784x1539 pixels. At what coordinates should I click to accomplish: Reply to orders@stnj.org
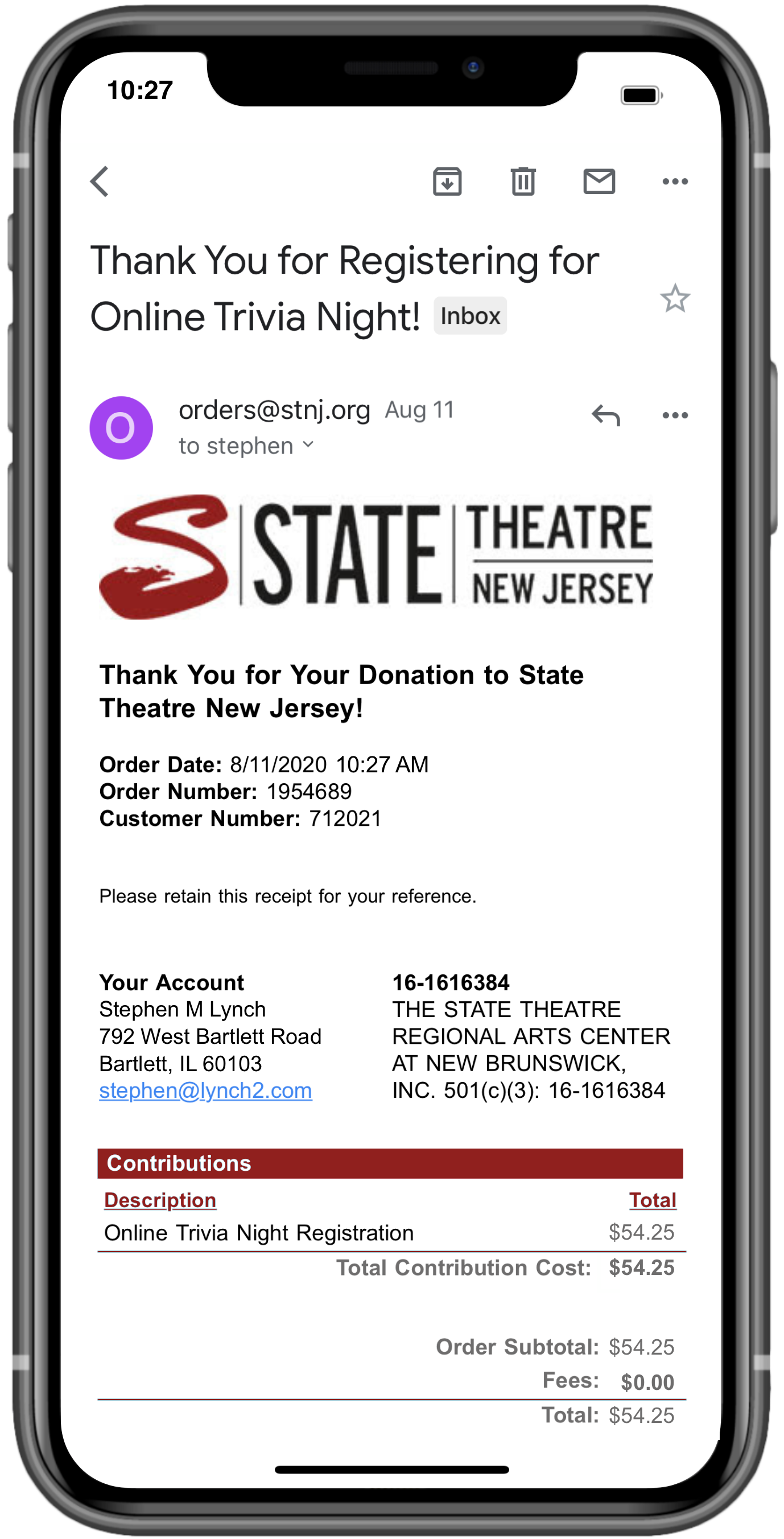605,415
